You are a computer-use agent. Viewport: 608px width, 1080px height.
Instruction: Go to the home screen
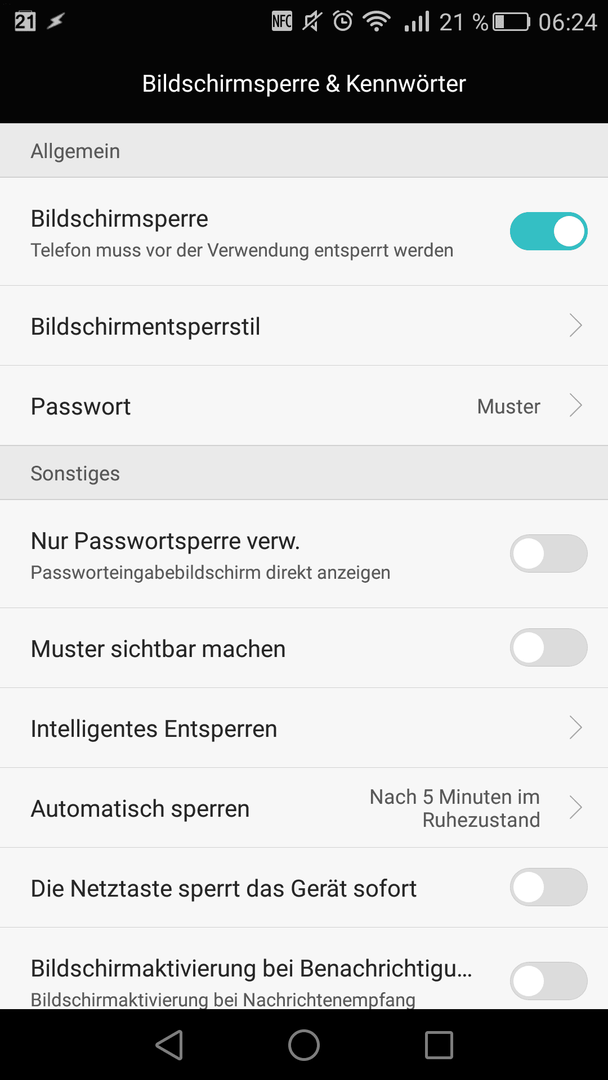[x=304, y=1045]
